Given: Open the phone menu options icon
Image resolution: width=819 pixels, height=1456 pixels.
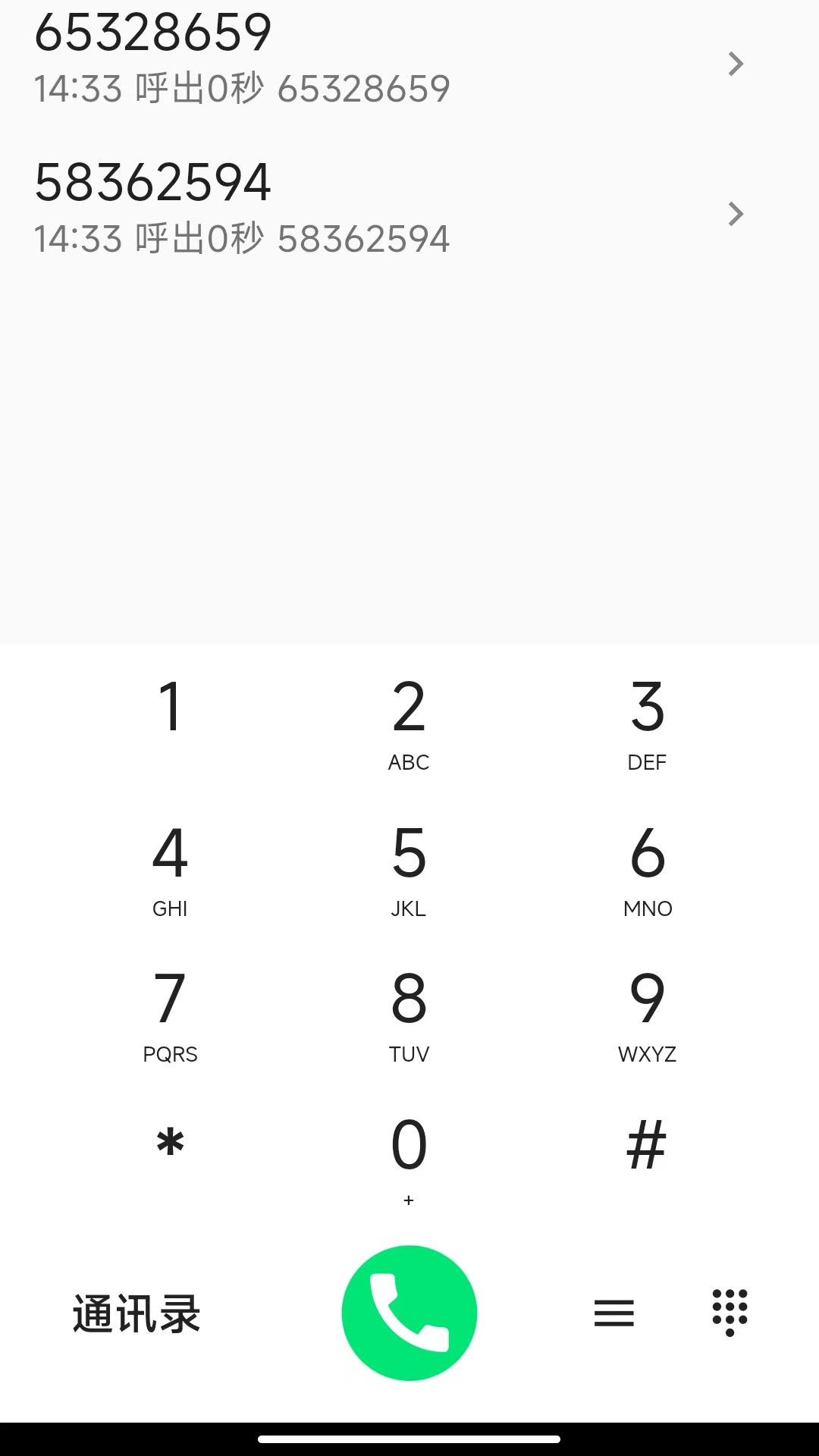Looking at the screenshot, I should [613, 1313].
